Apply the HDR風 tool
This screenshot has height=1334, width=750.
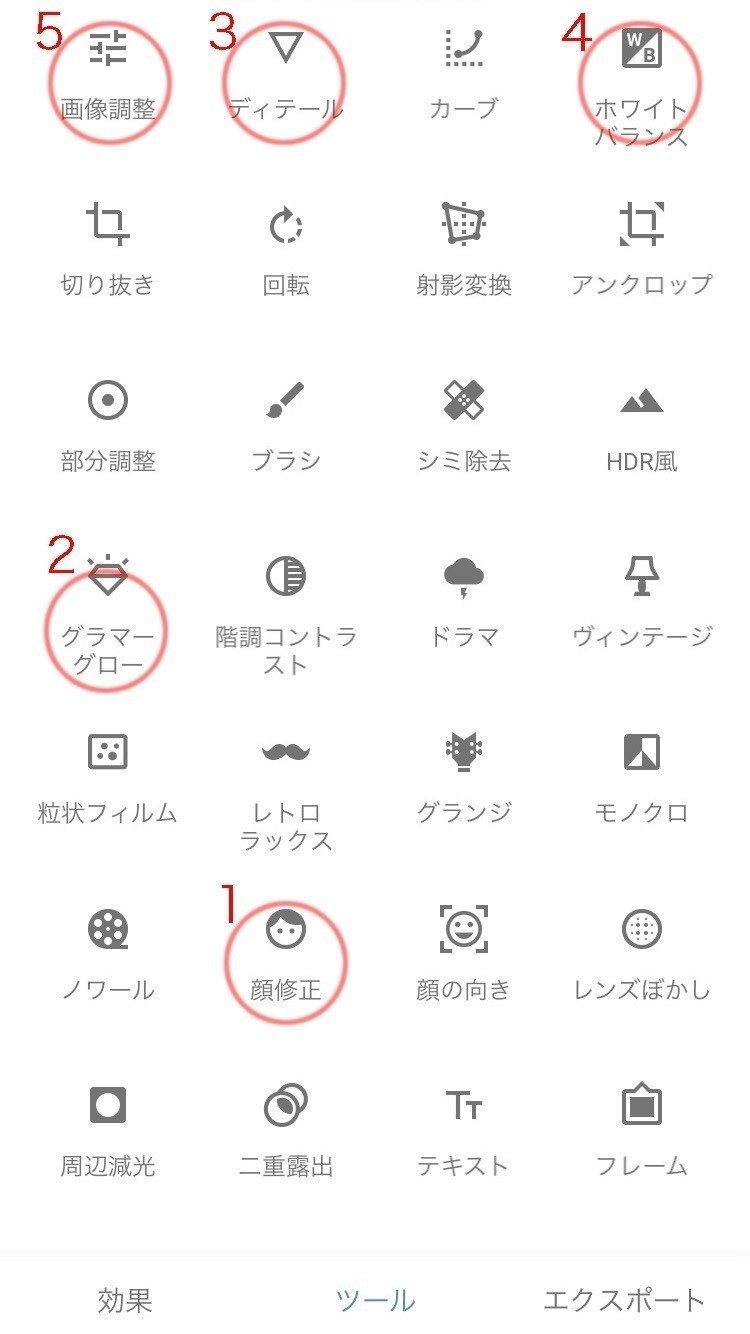641,424
